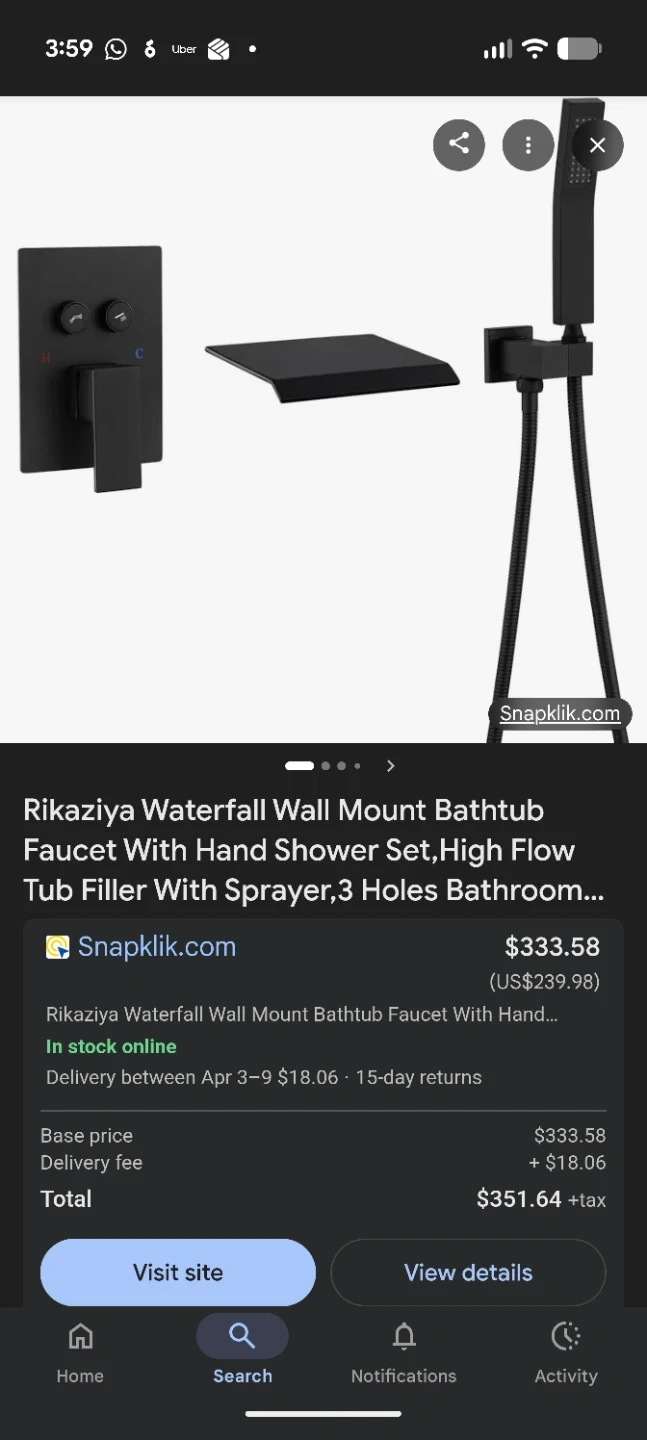Show the next product image arrow
This screenshot has width=647, height=1440.
[x=390, y=766]
